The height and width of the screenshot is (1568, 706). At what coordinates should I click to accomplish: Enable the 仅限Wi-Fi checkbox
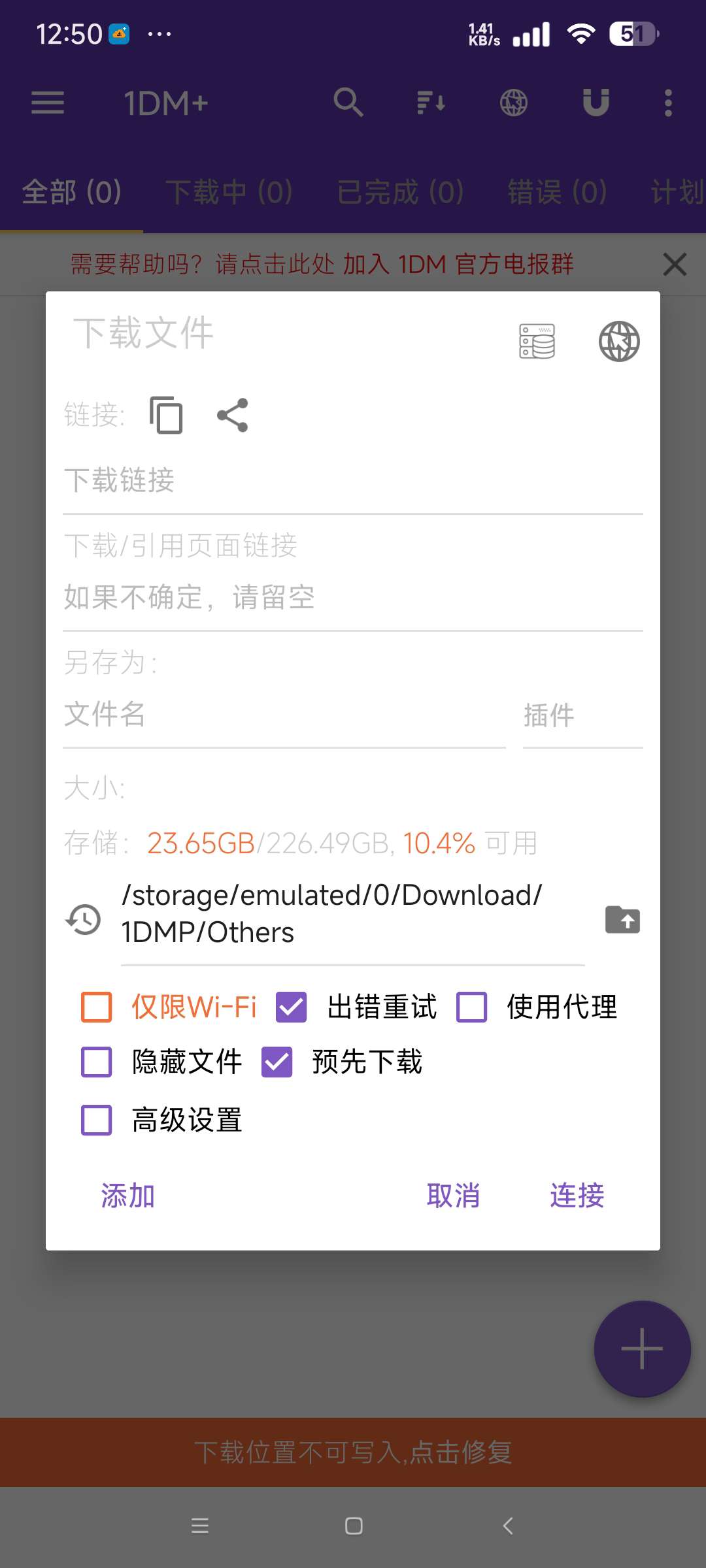pos(97,1007)
